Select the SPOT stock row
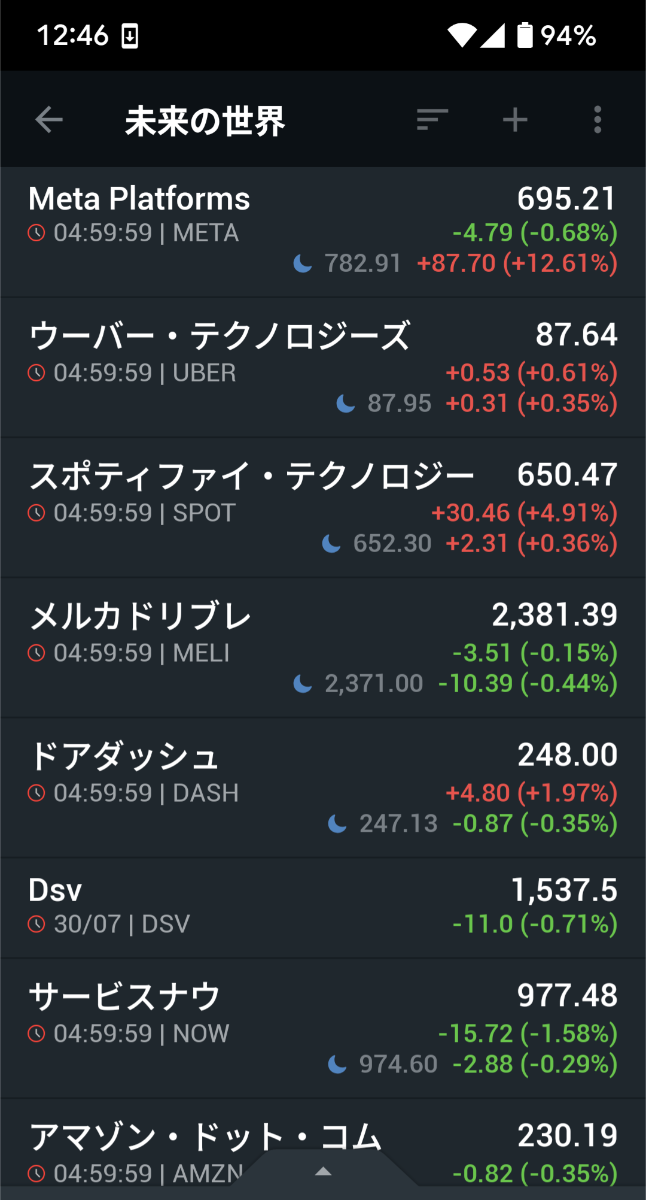 pyautogui.click(x=323, y=508)
